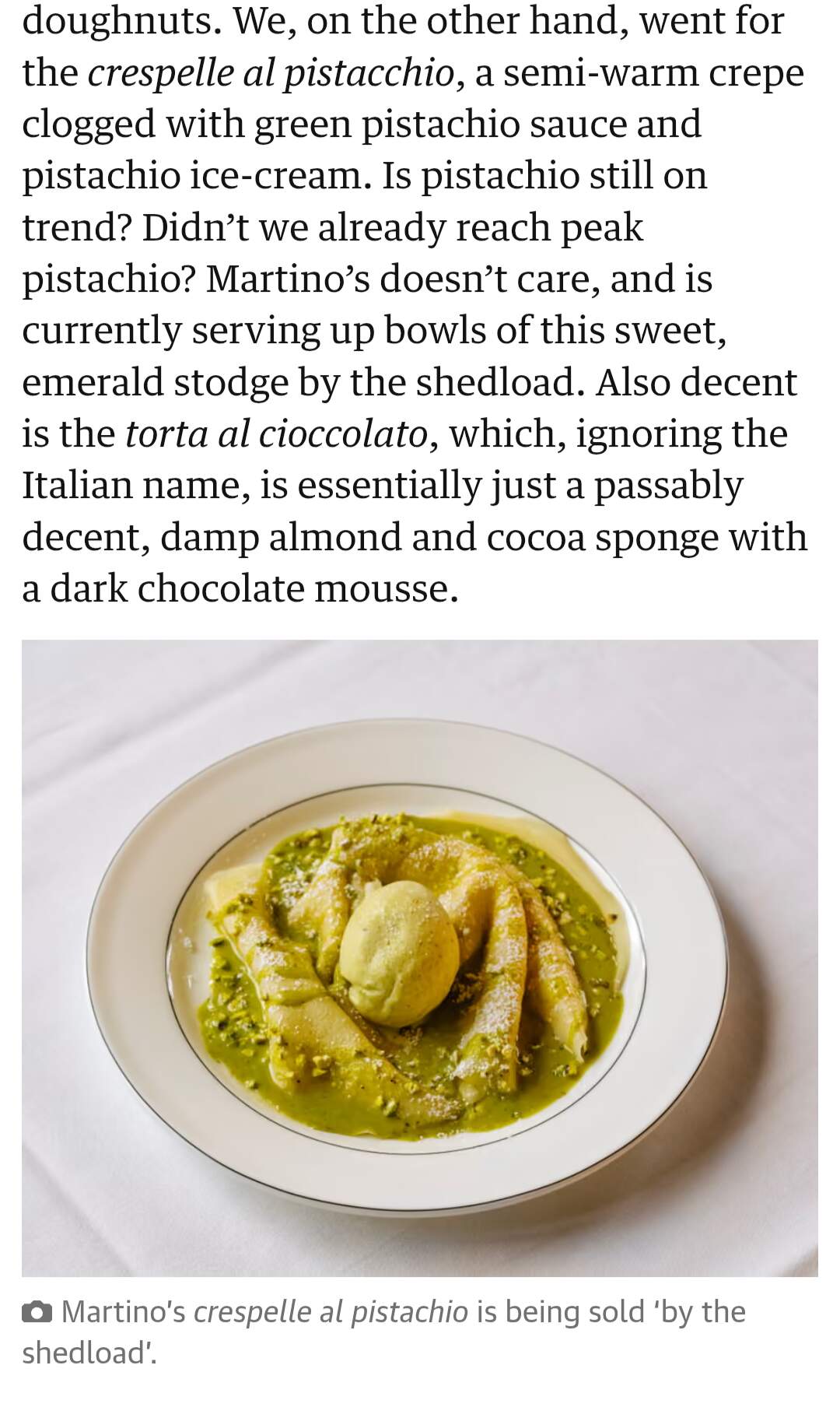Open the crespelle al pistachio photo fullscreen
The image size is (840, 1407).
point(420,957)
